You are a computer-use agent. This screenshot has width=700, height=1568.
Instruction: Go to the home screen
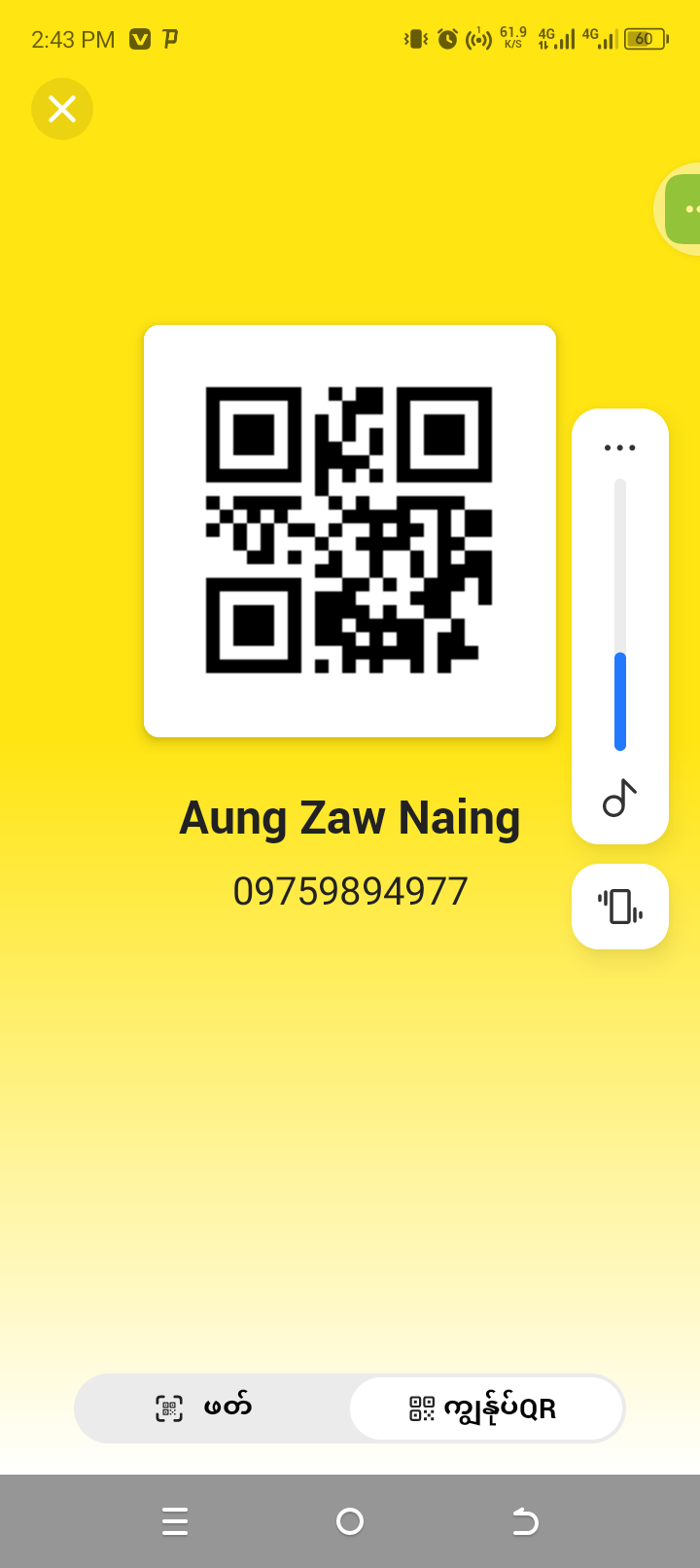350,1520
